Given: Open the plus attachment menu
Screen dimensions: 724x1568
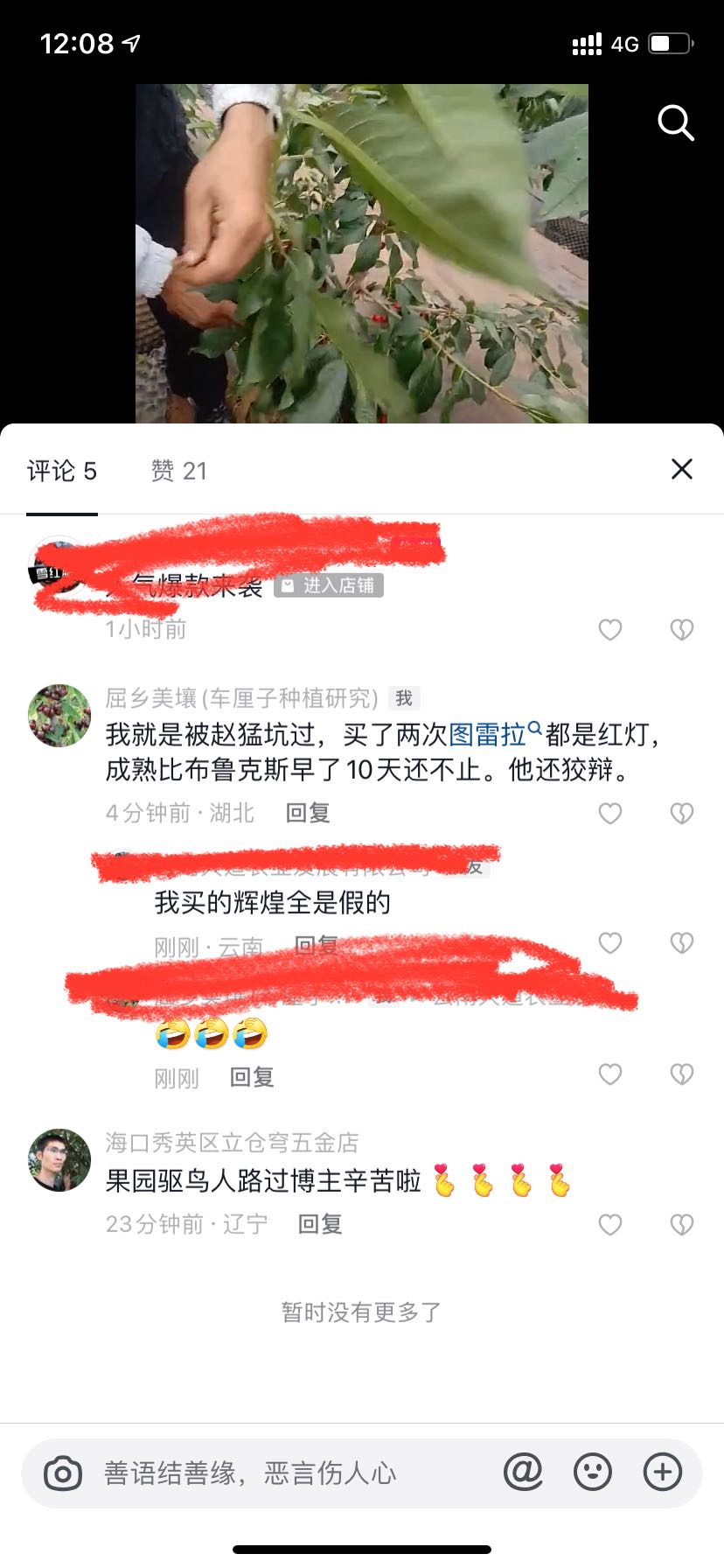Looking at the screenshot, I should (x=662, y=1472).
